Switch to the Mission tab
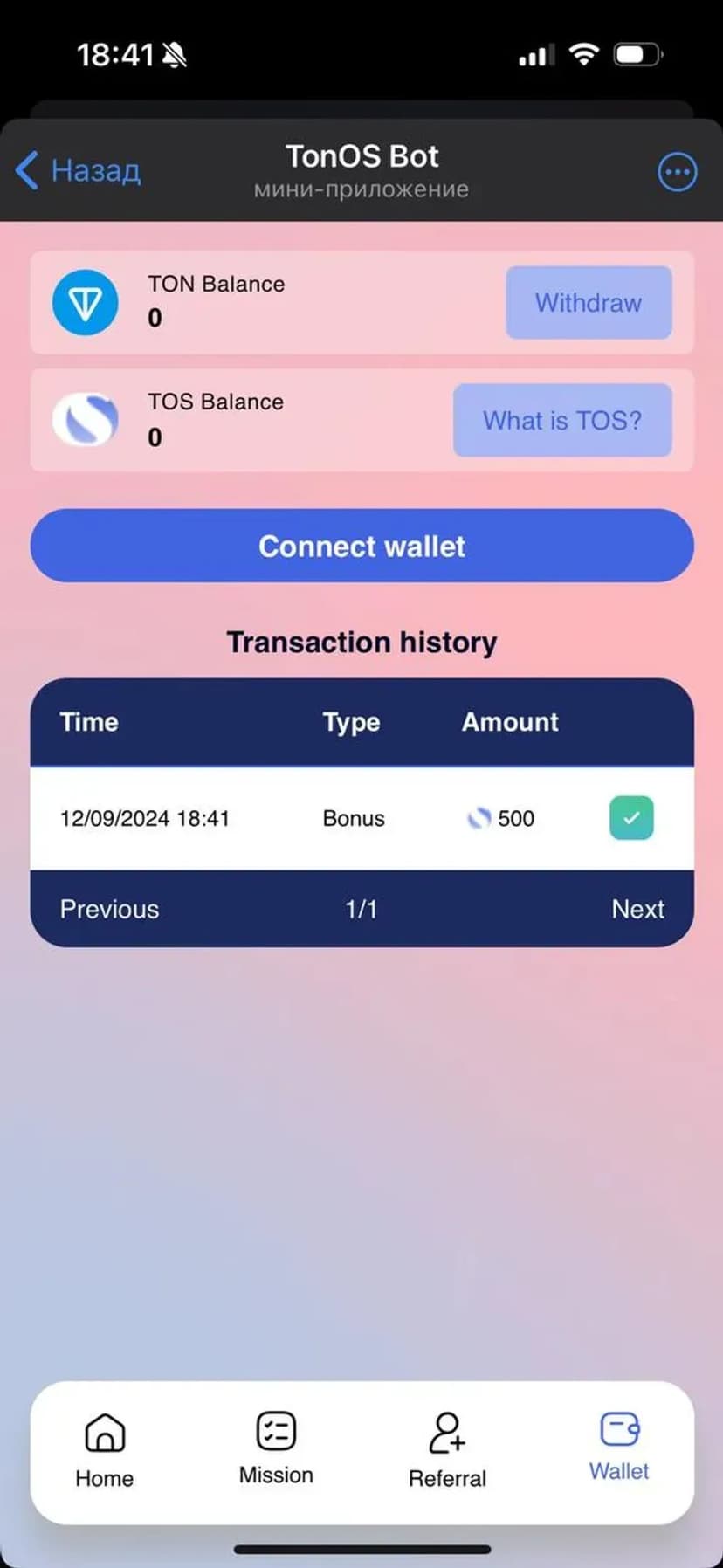723x1568 pixels. coord(276,1448)
